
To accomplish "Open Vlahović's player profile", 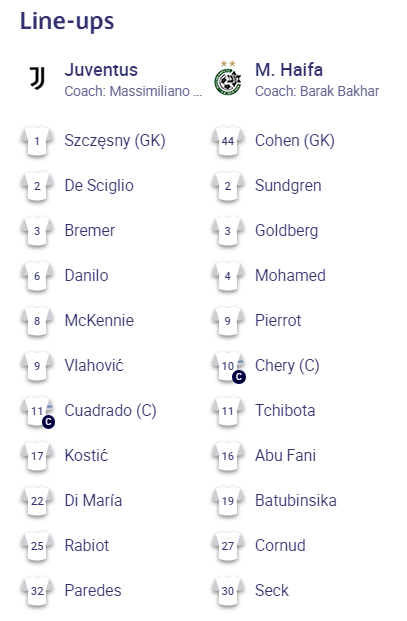I will 94,366.
